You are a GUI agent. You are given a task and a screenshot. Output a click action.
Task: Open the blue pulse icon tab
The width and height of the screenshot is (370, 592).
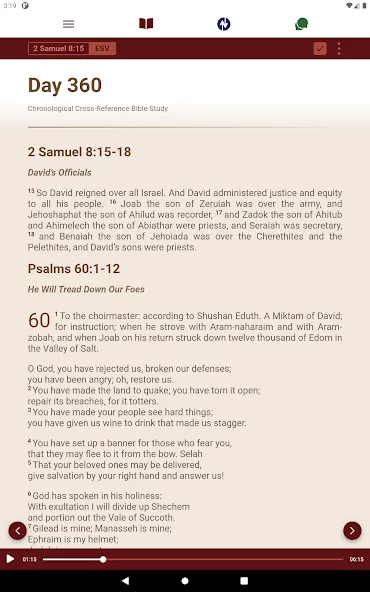pos(224,24)
